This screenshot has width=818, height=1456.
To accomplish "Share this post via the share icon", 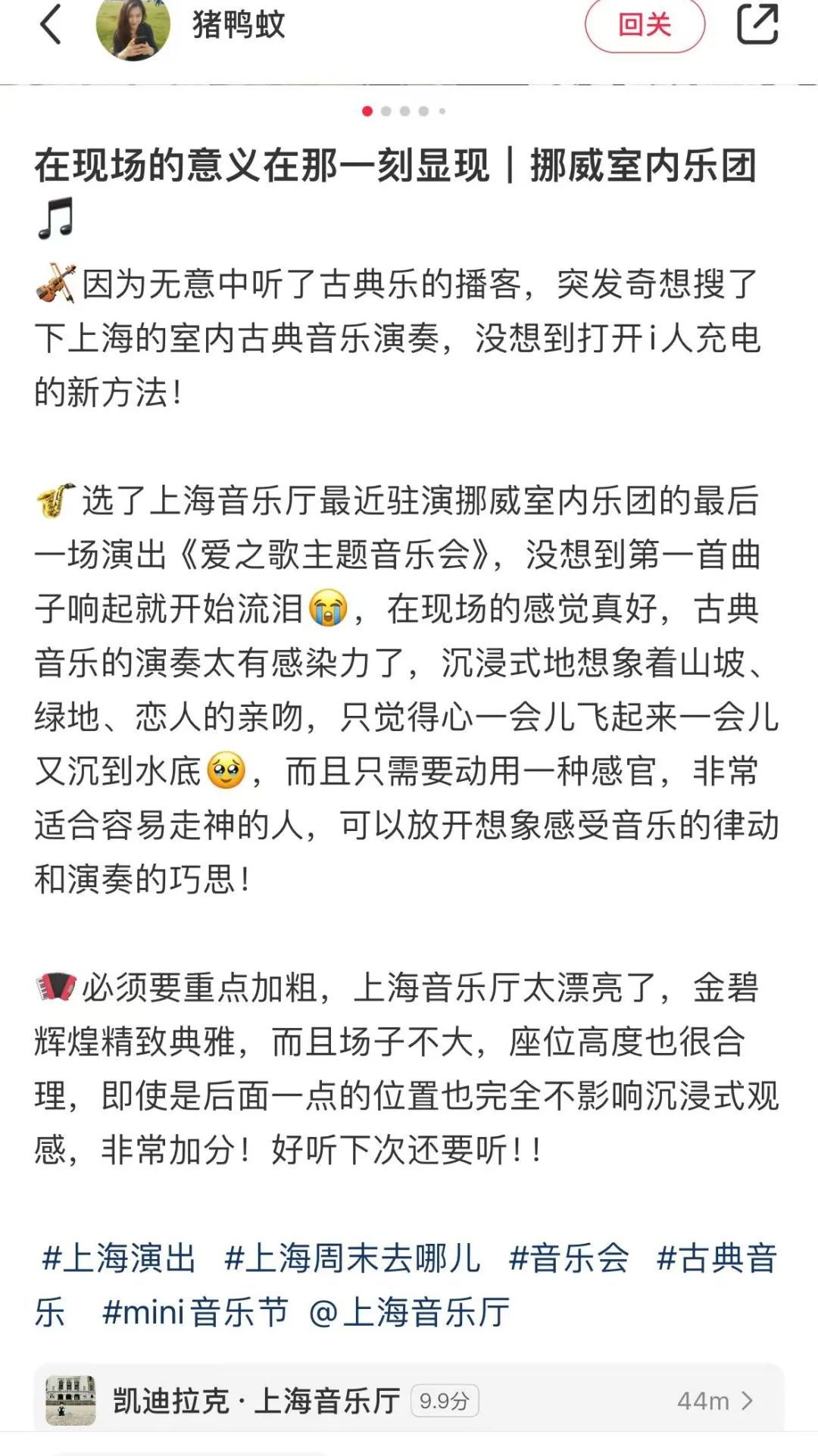I will 757,24.
